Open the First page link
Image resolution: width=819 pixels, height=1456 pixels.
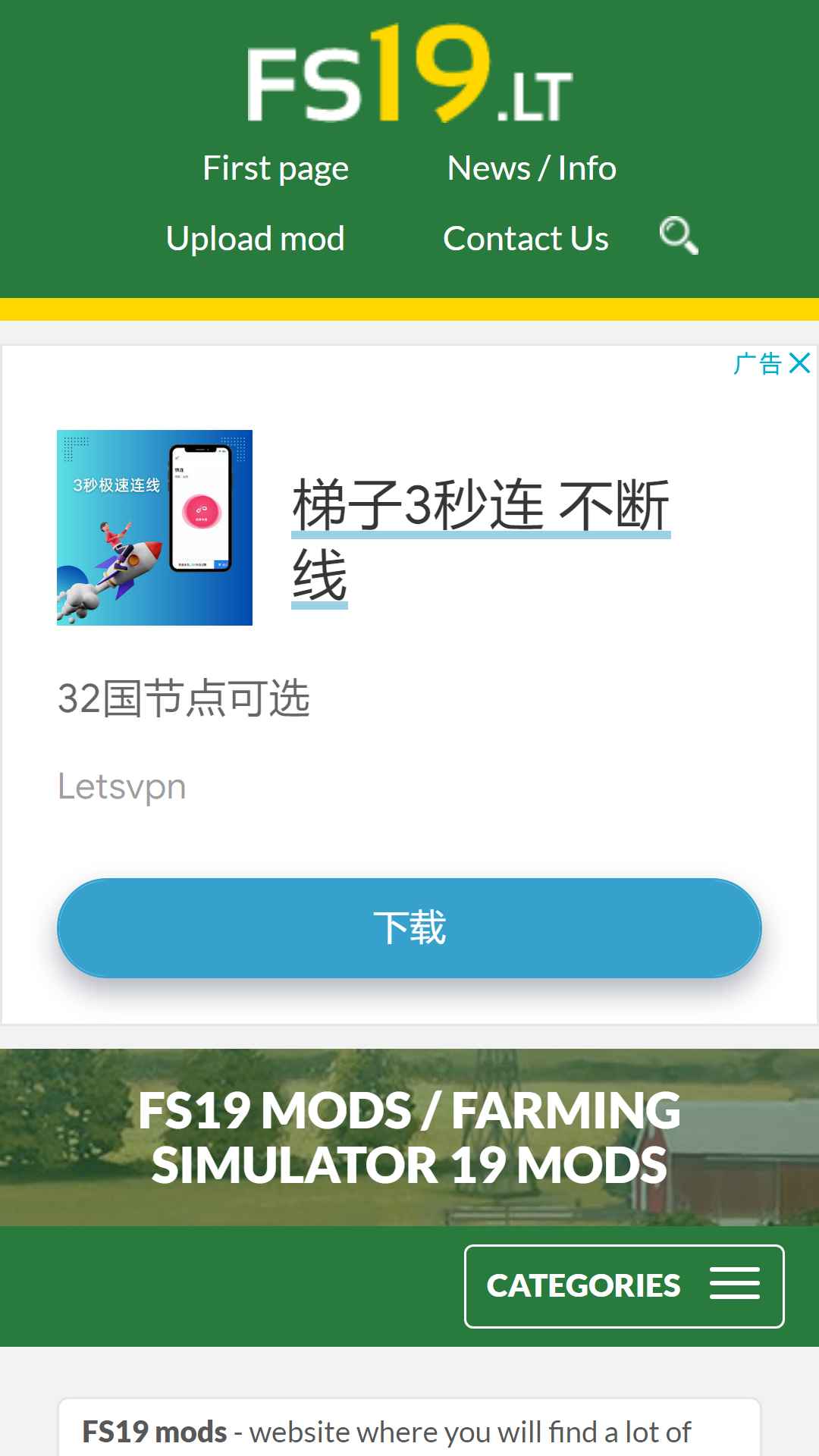coord(275,168)
